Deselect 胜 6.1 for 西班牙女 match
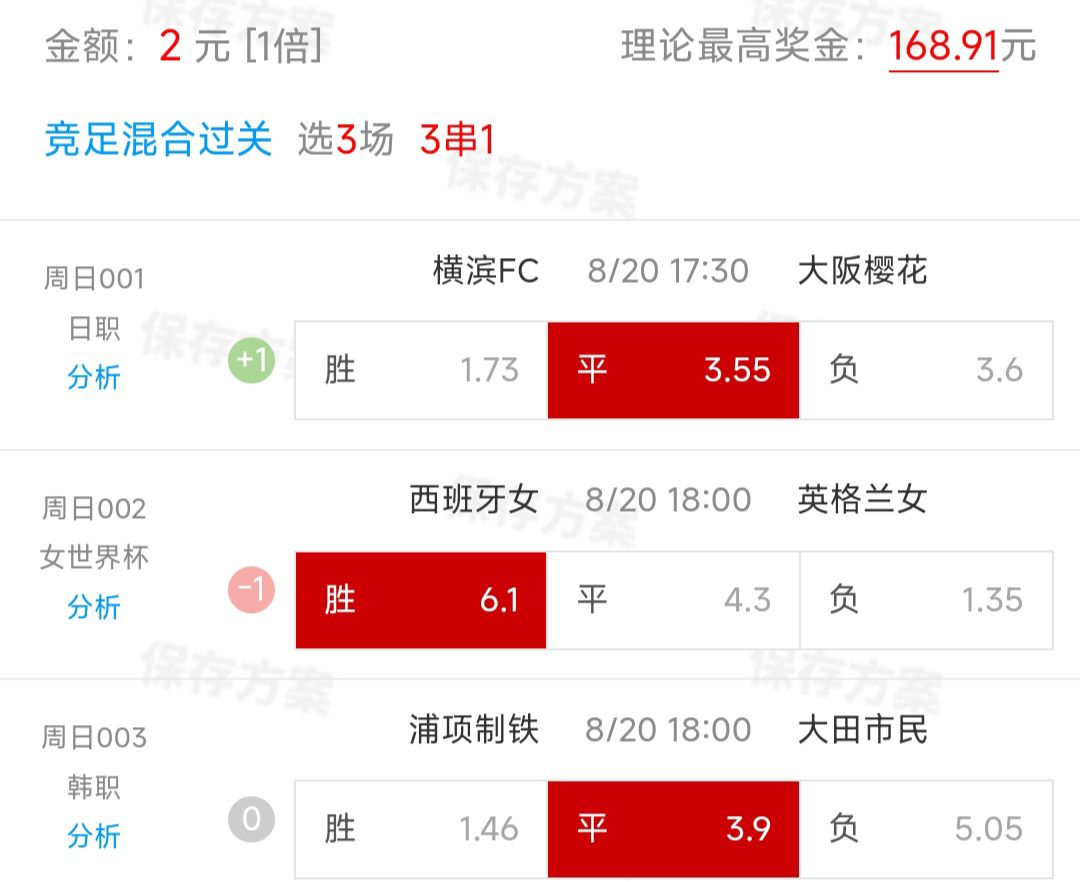 coord(421,600)
